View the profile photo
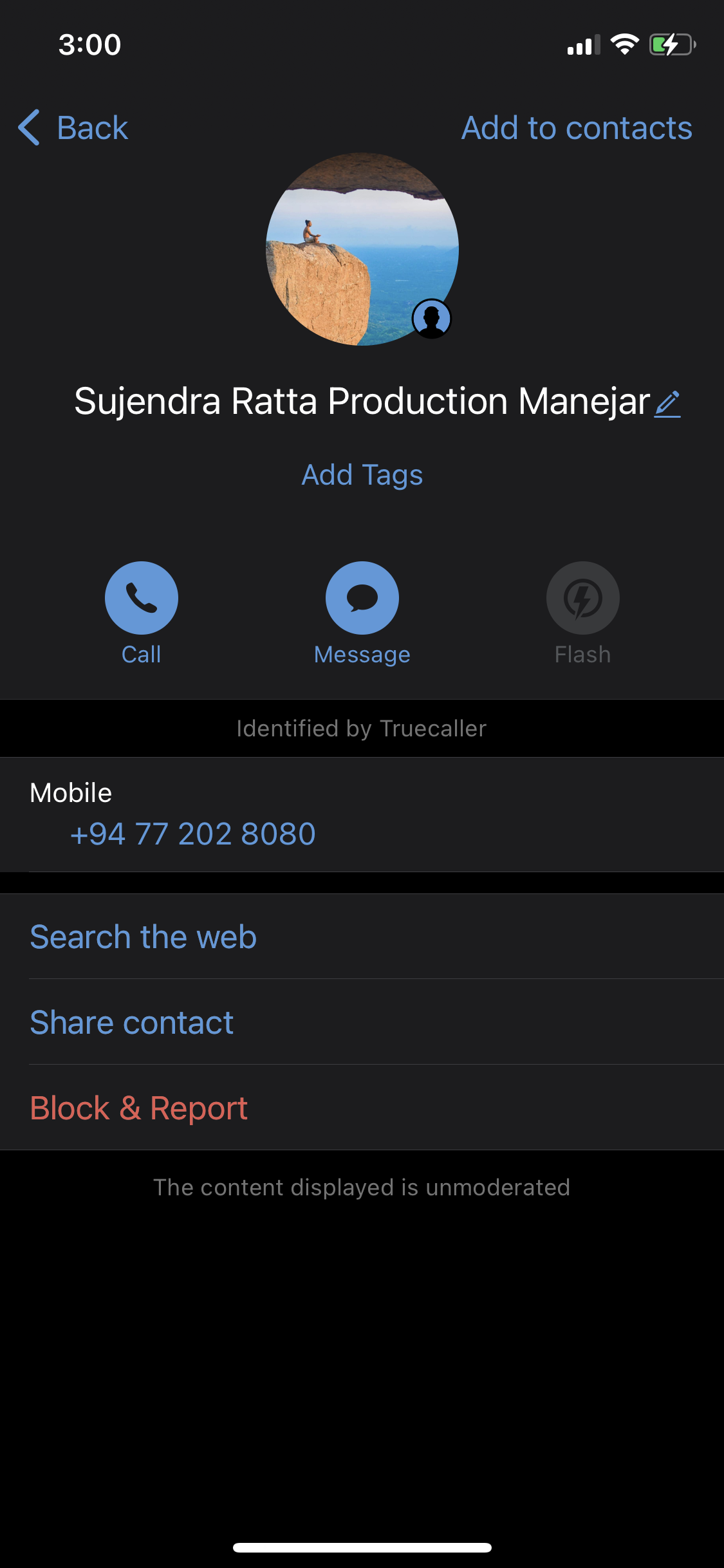724x1568 pixels. point(362,249)
